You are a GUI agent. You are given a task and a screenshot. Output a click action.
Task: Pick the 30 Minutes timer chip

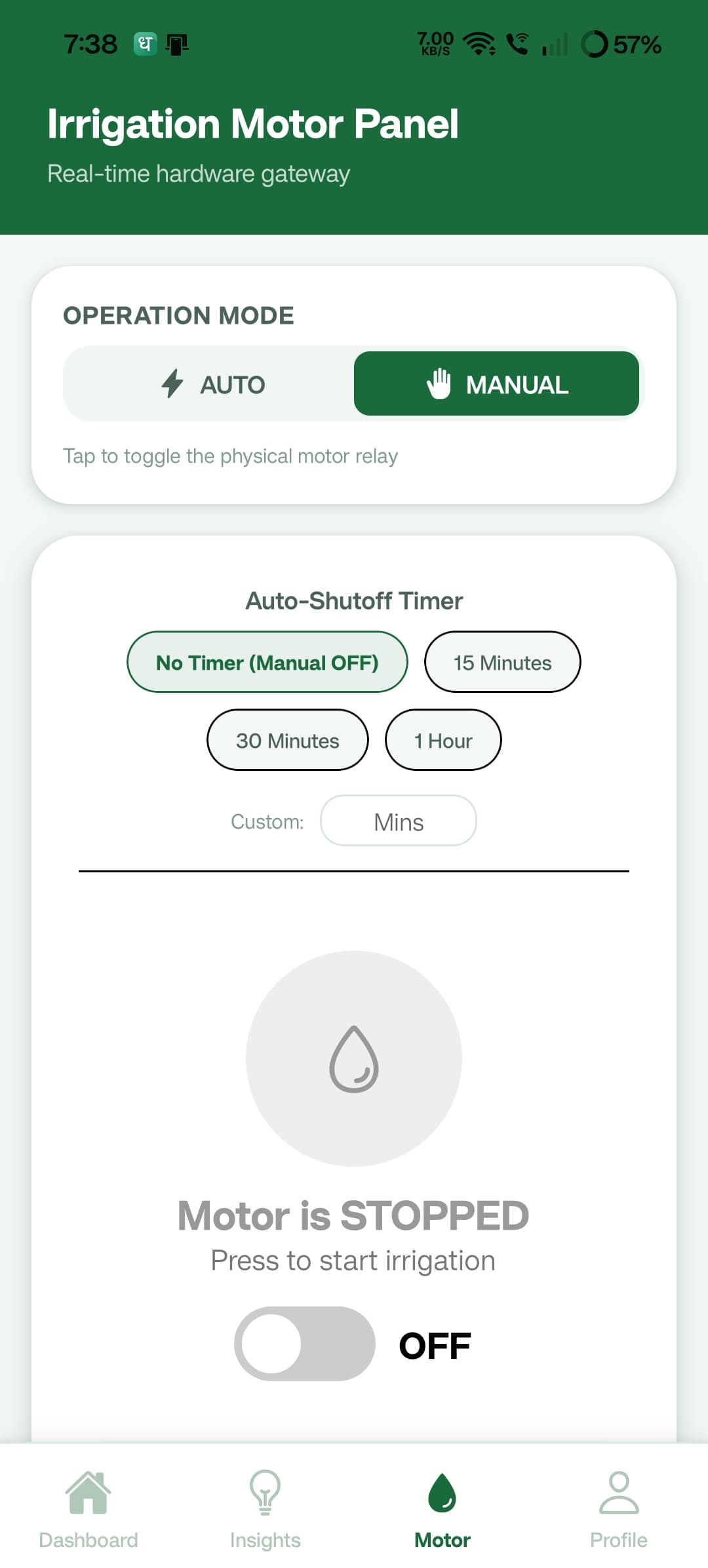[288, 740]
